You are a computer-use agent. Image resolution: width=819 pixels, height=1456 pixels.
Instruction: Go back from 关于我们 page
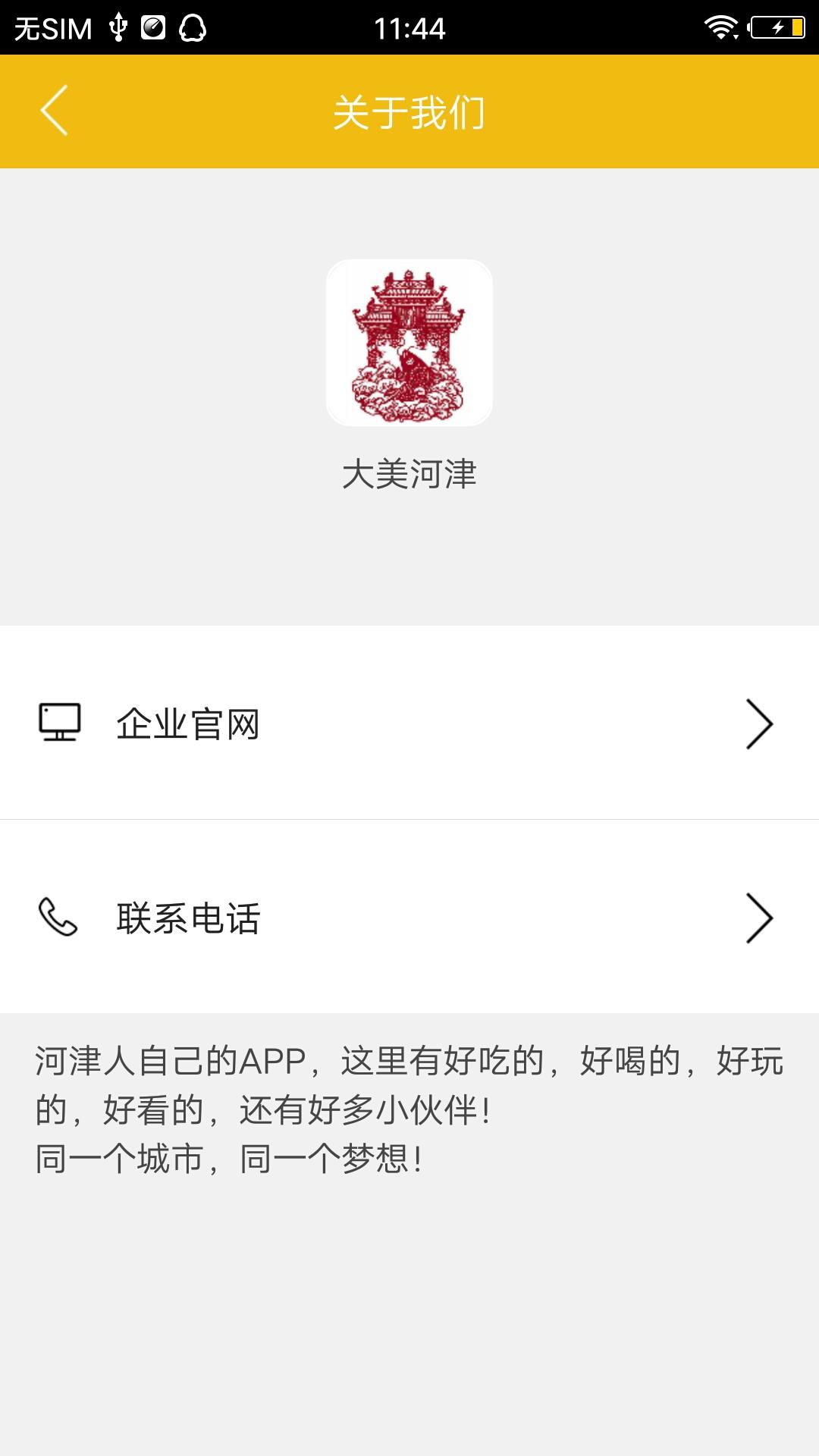click(55, 111)
